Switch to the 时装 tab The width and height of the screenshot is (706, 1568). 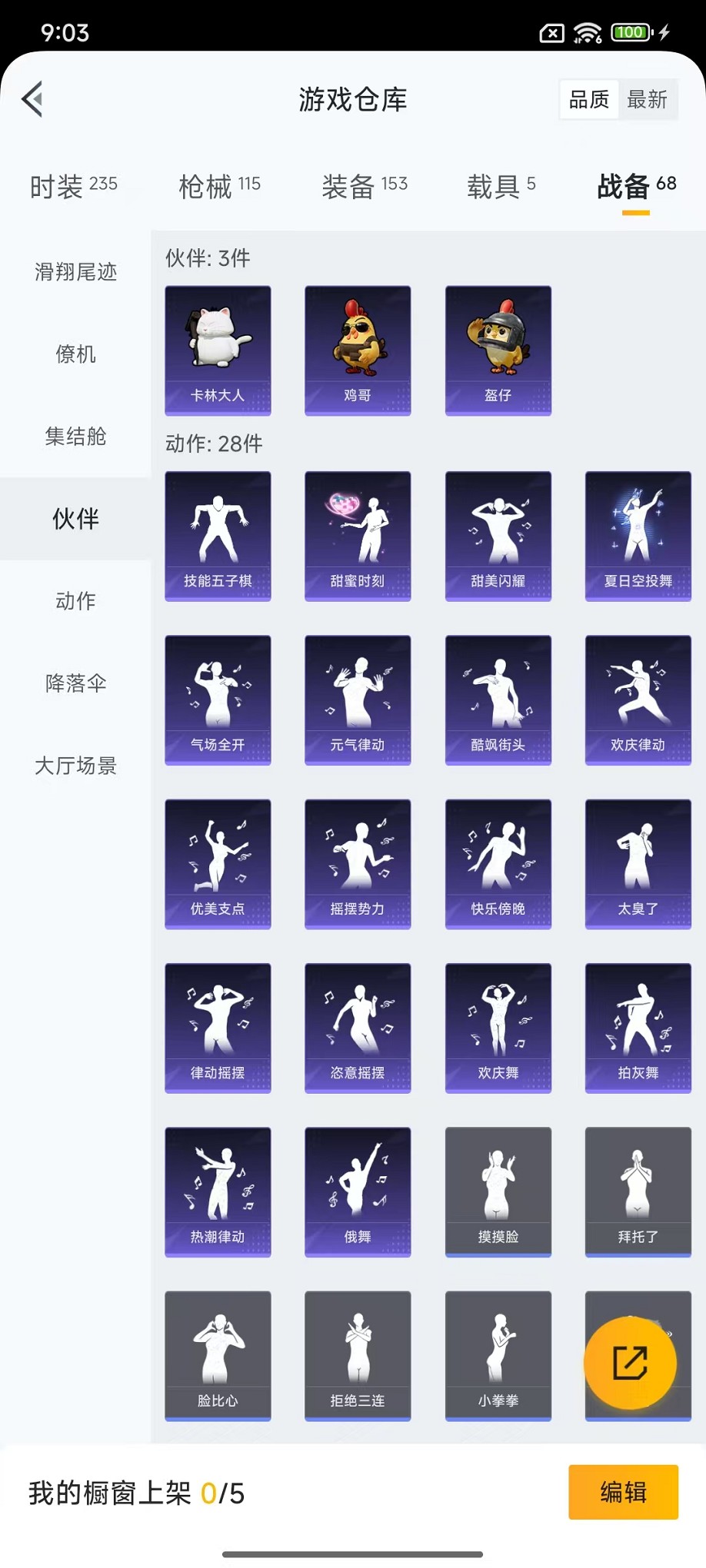(x=74, y=186)
